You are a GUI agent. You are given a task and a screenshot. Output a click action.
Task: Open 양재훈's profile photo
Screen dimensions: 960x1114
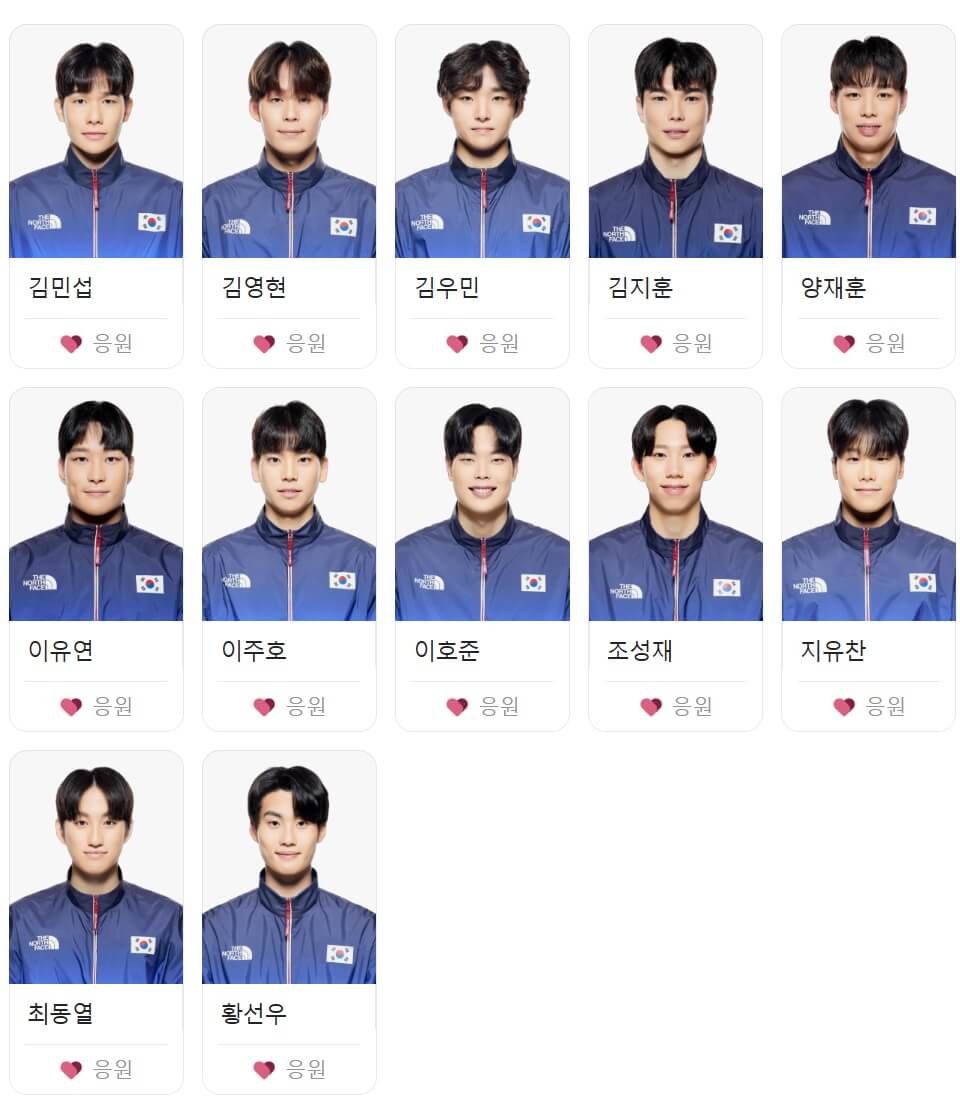867,142
